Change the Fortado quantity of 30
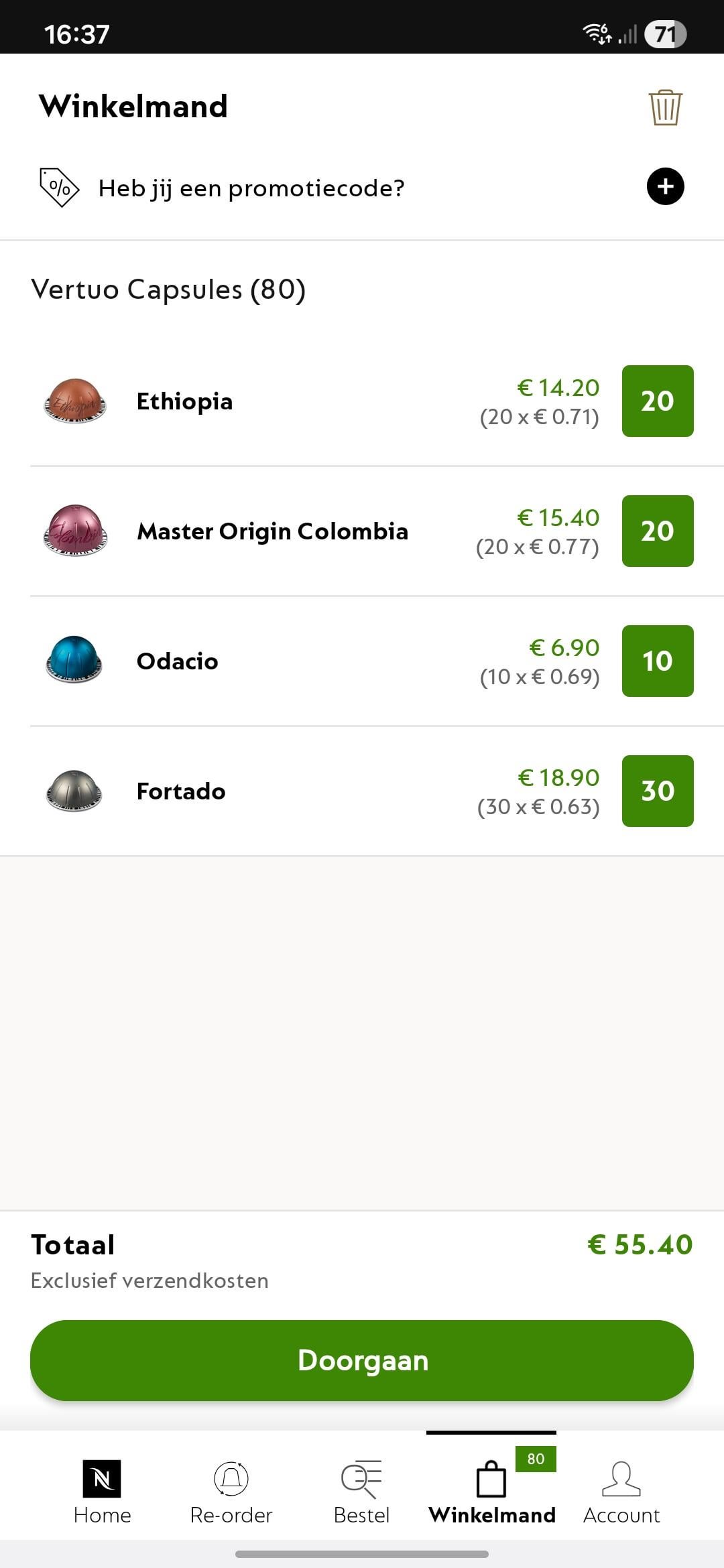This screenshot has height=1568, width=724. click(657, 791)
